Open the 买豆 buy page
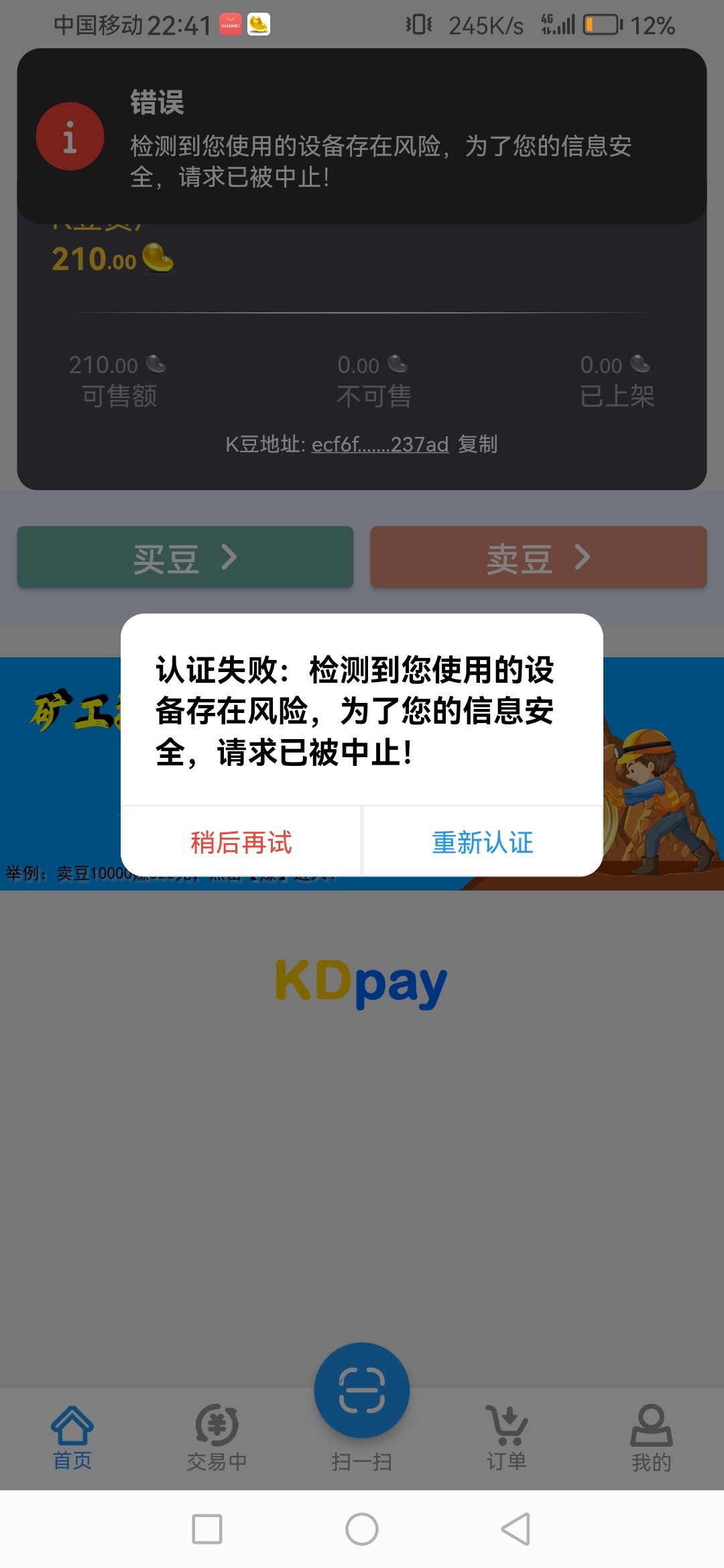Screen dimensions: 724x1568 185,558
